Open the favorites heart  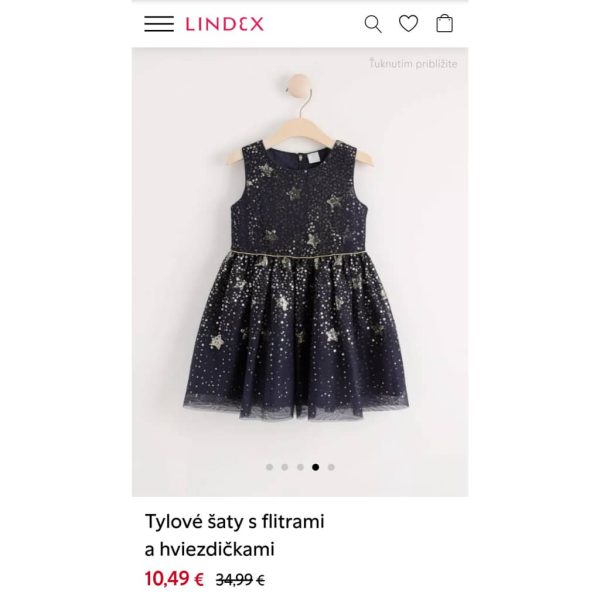tap(408, 24)
